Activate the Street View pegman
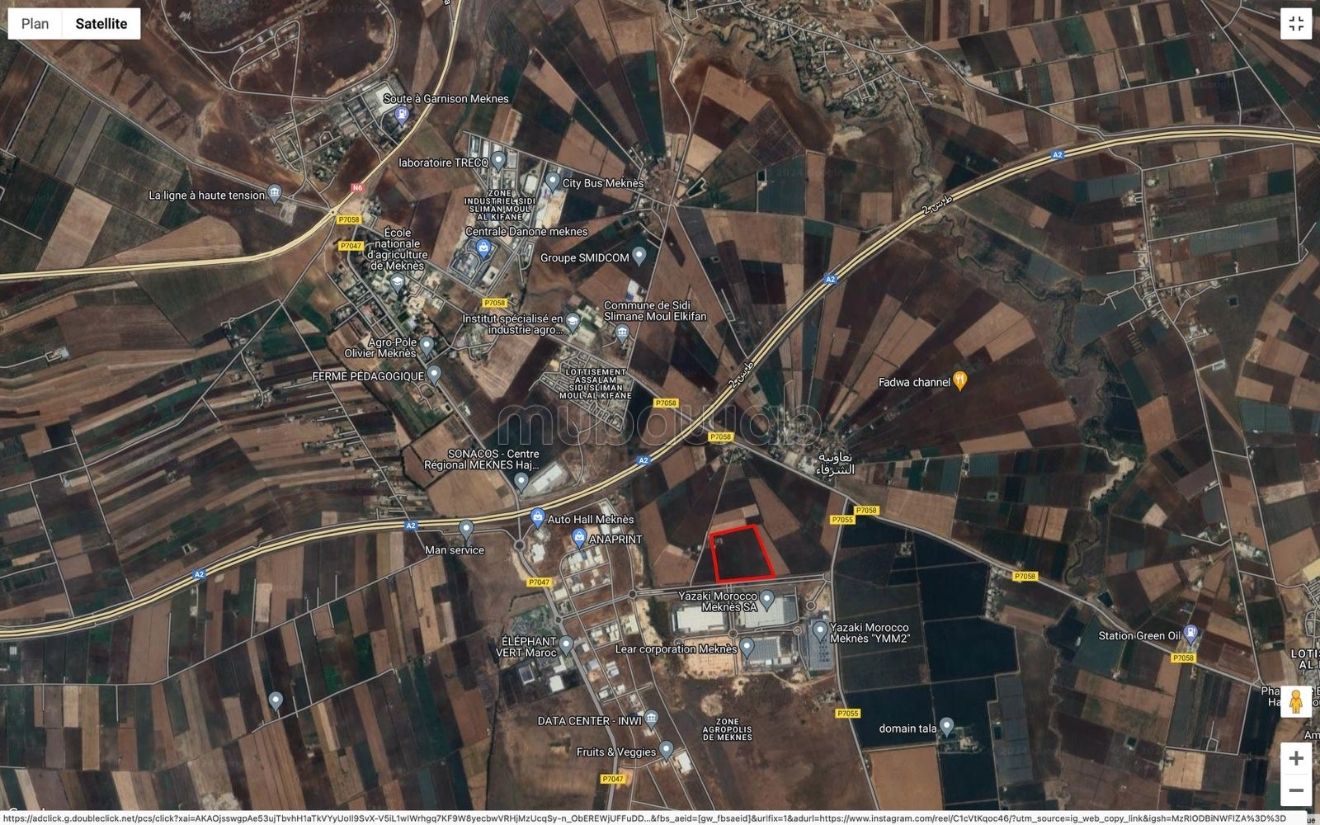Image resolution: width=1320 pixels, height=825 pixels. pyautogui.click(x=1296, y=702)
